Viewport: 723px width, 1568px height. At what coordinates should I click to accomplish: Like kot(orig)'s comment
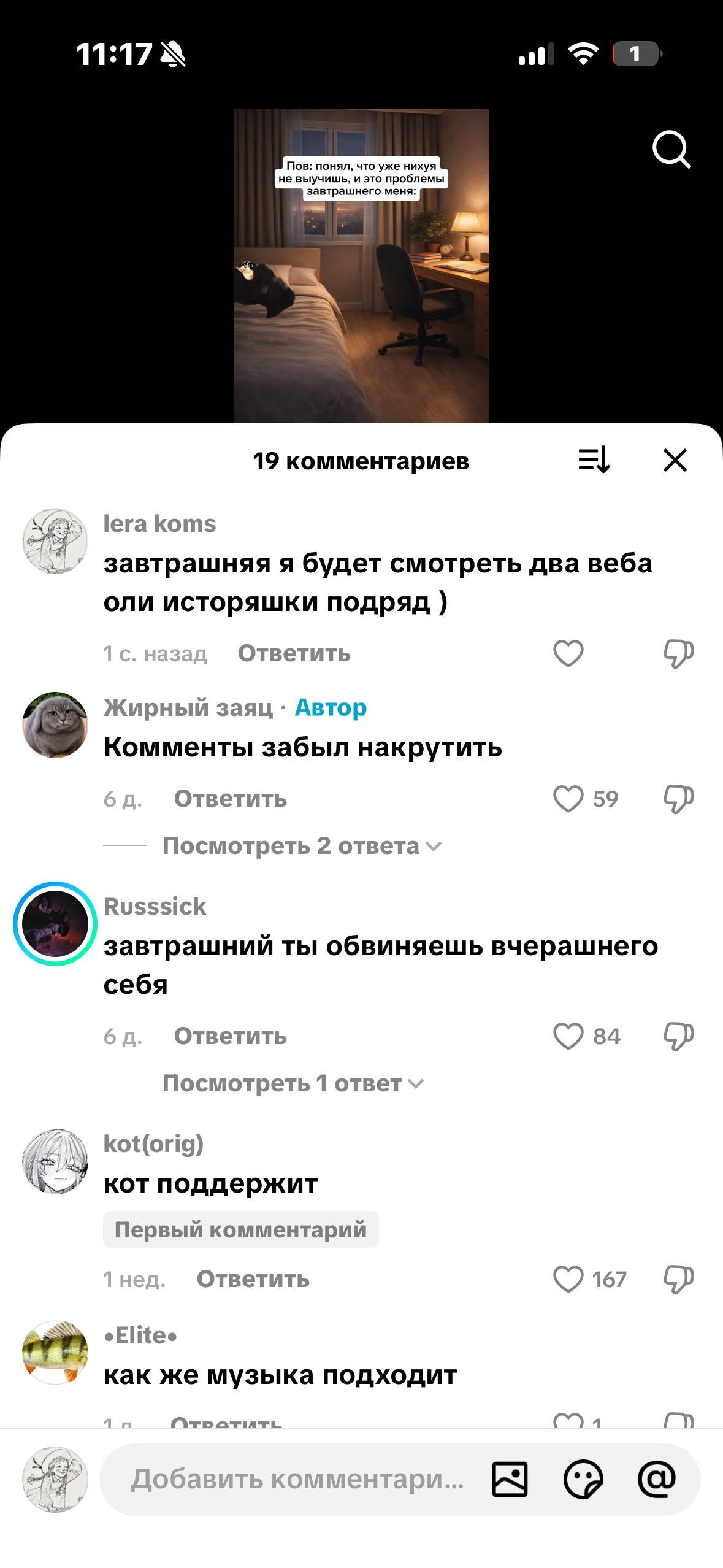click(568, 1279)
